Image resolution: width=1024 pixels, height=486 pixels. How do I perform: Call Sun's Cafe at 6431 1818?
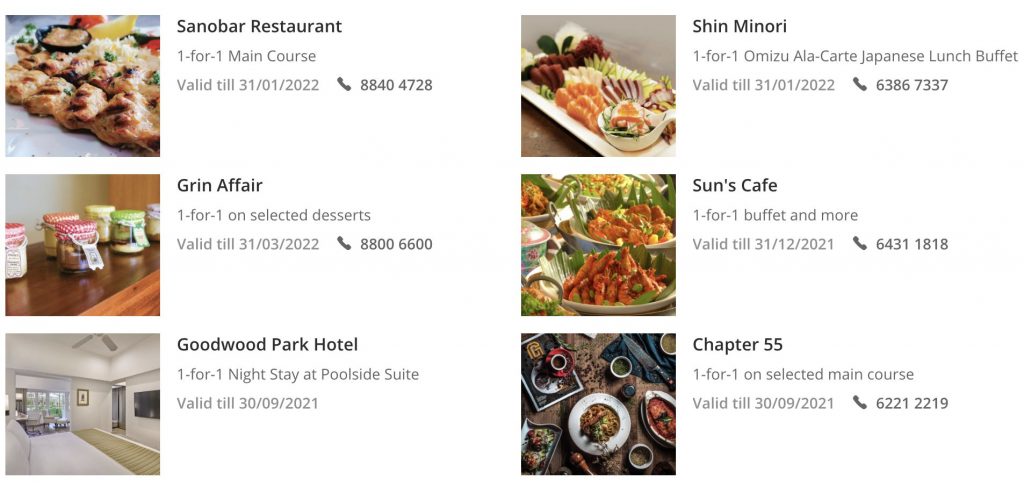click(x=911, y=244)
